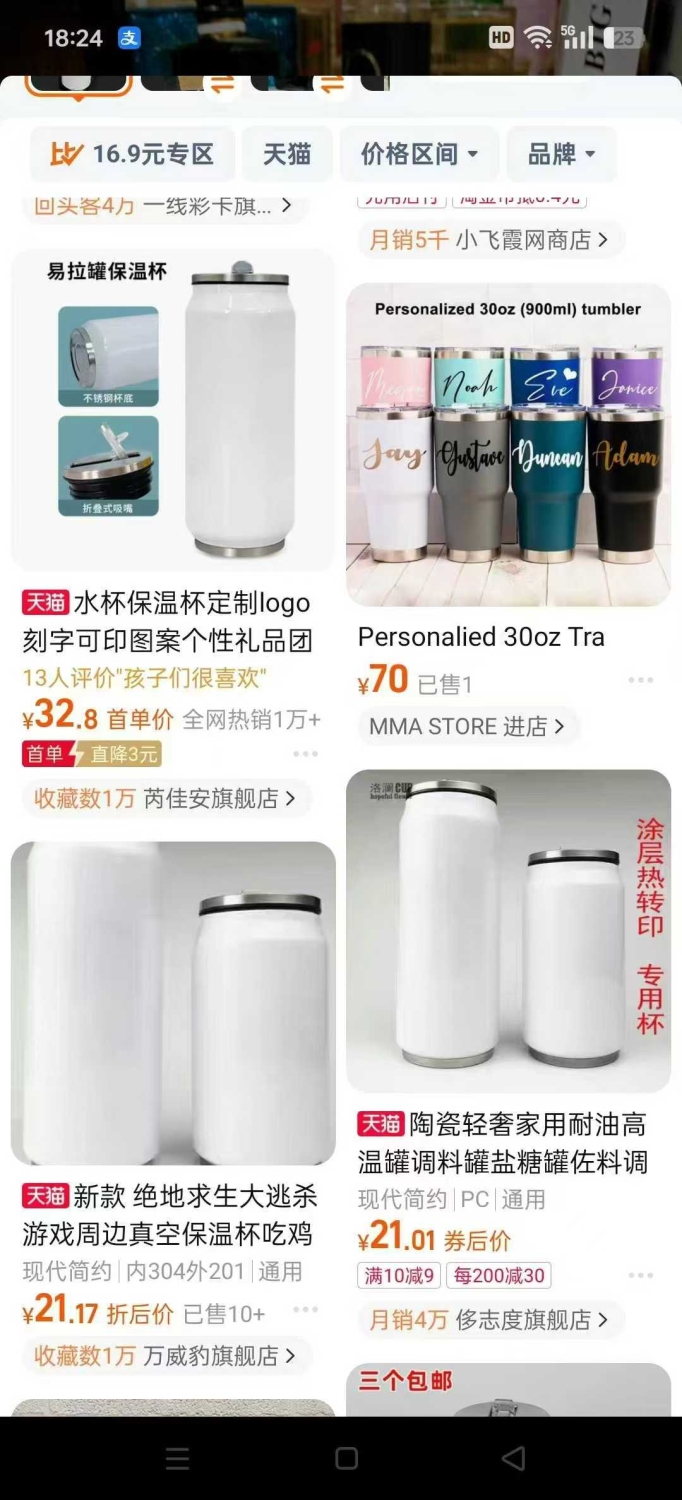Filter results by 天猫
This screenshot has height=1500, width=682.
(x=287, y=154)
